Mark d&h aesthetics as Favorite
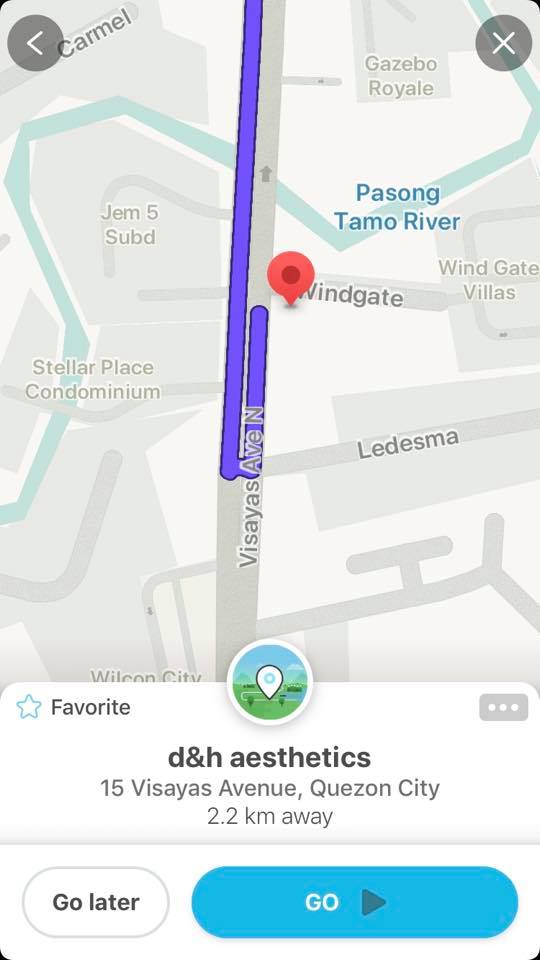The height and width of the screenshot is (960, 540). (x=73, y=707)
